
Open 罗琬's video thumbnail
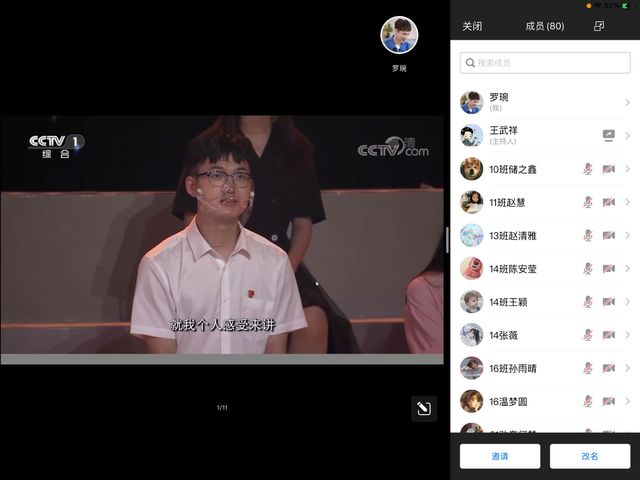(x=399, y=36)
